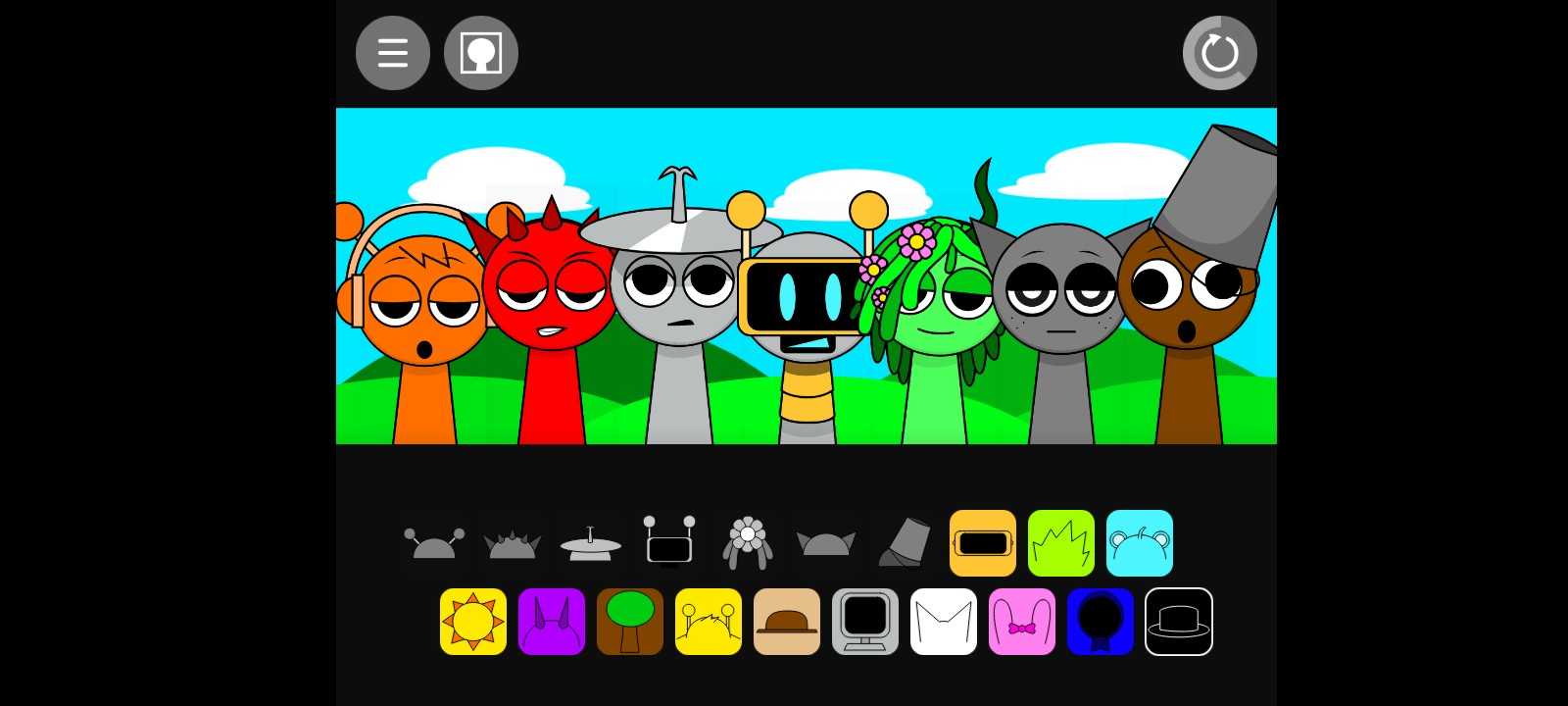Viewport: 1568px width, 706px height.
Task: Select the black top hat icon
Action: [x=1179, y=622]
